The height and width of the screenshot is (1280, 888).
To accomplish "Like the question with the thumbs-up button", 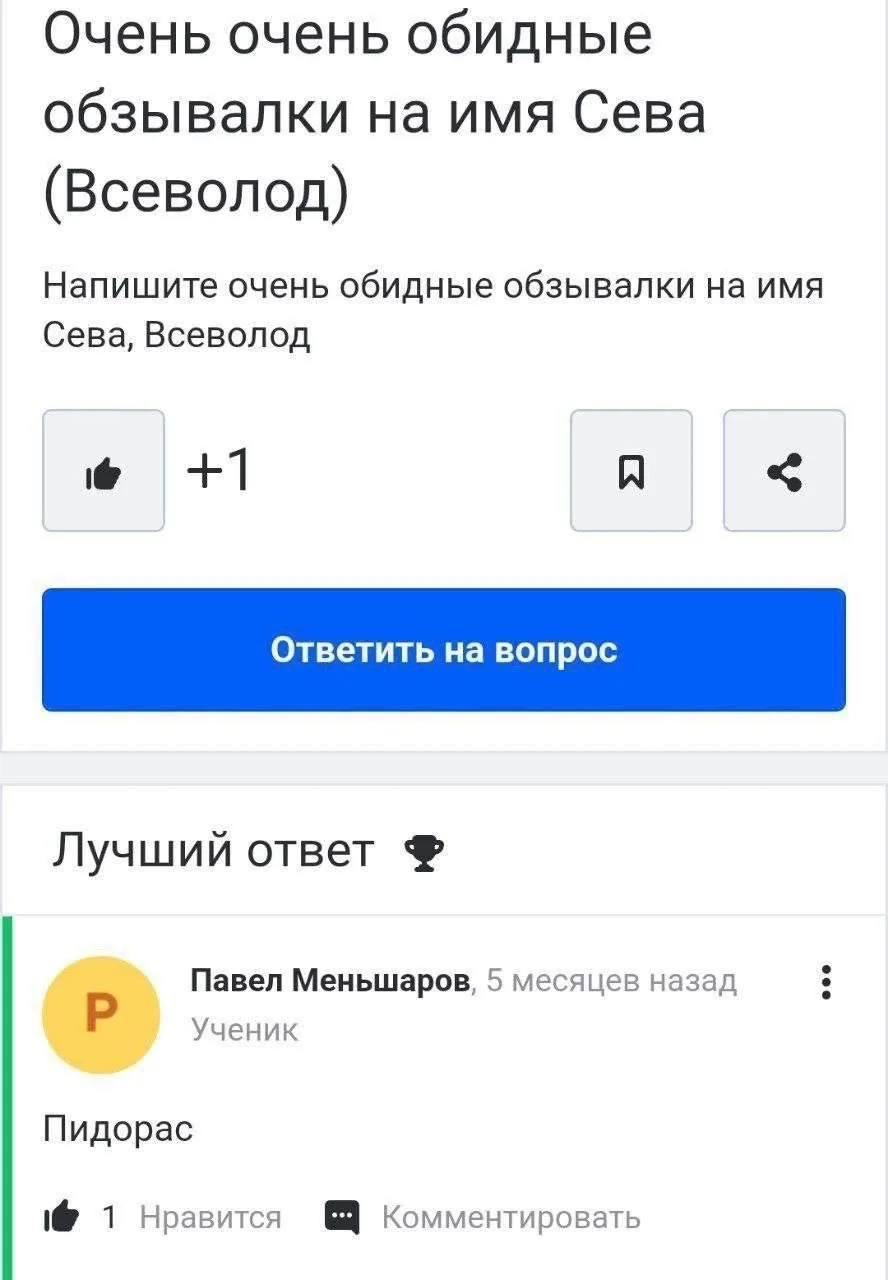I will [103, 470].
